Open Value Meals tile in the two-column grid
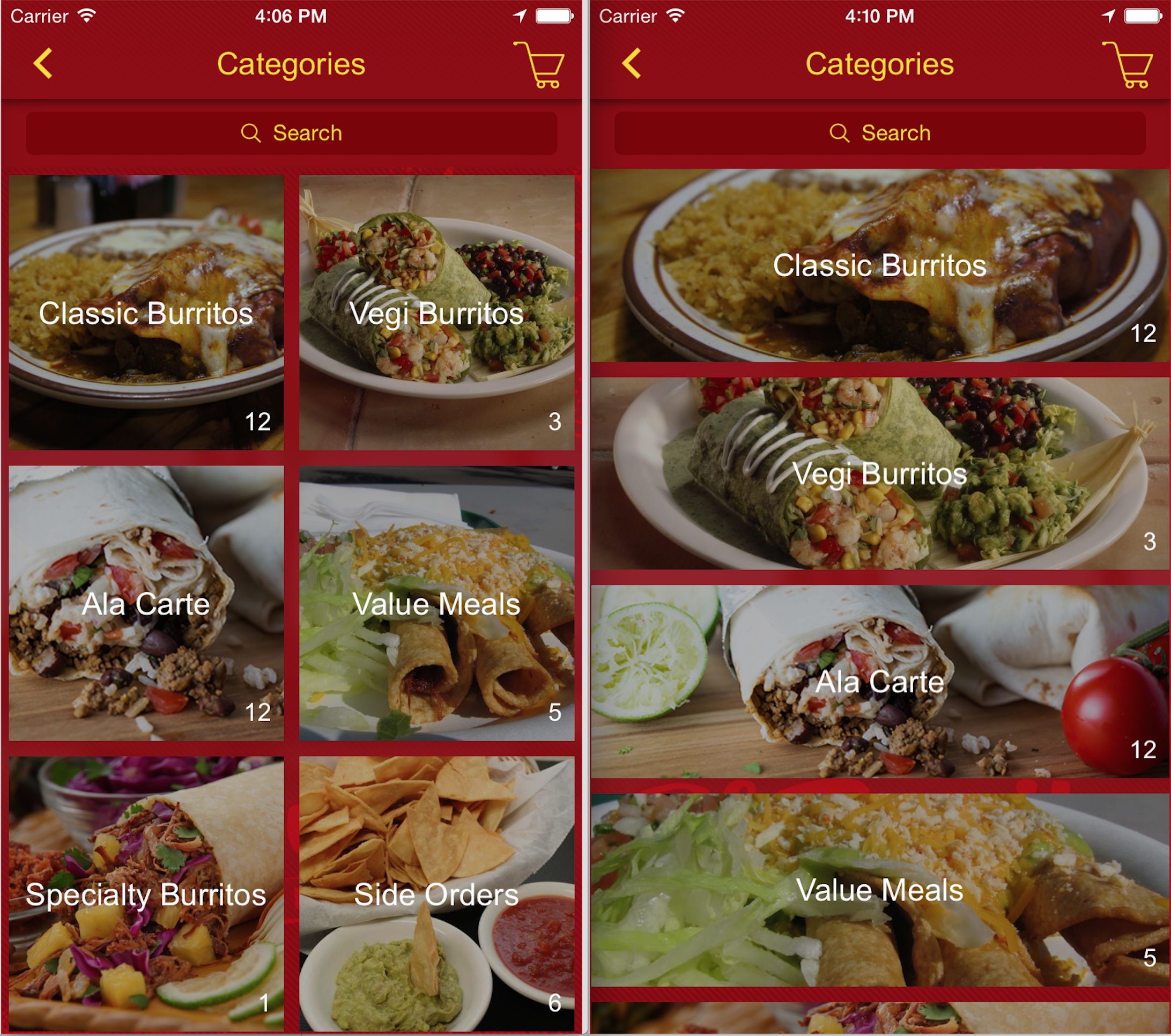Viewport: 1171px width, 1036px height. click(436, 603)
